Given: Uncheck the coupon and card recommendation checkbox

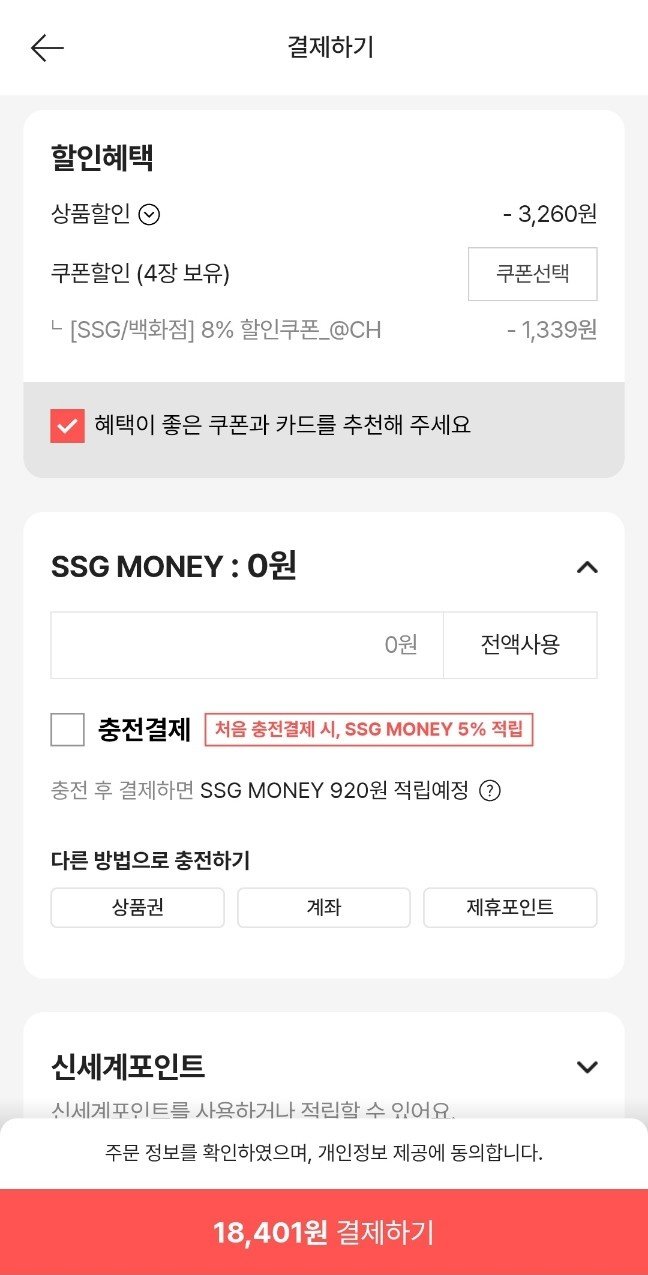Looking at the screenshot, I should point(67,426).
